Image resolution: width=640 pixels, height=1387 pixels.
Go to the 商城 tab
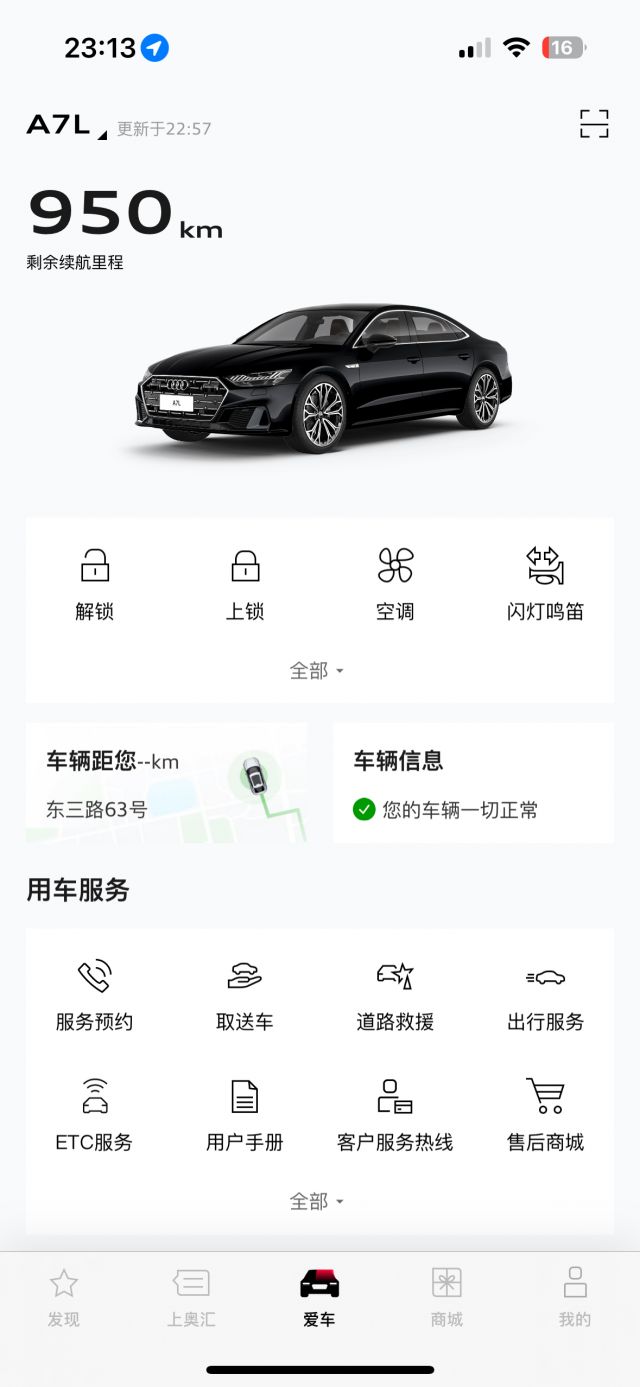(x=447, y=1297)
